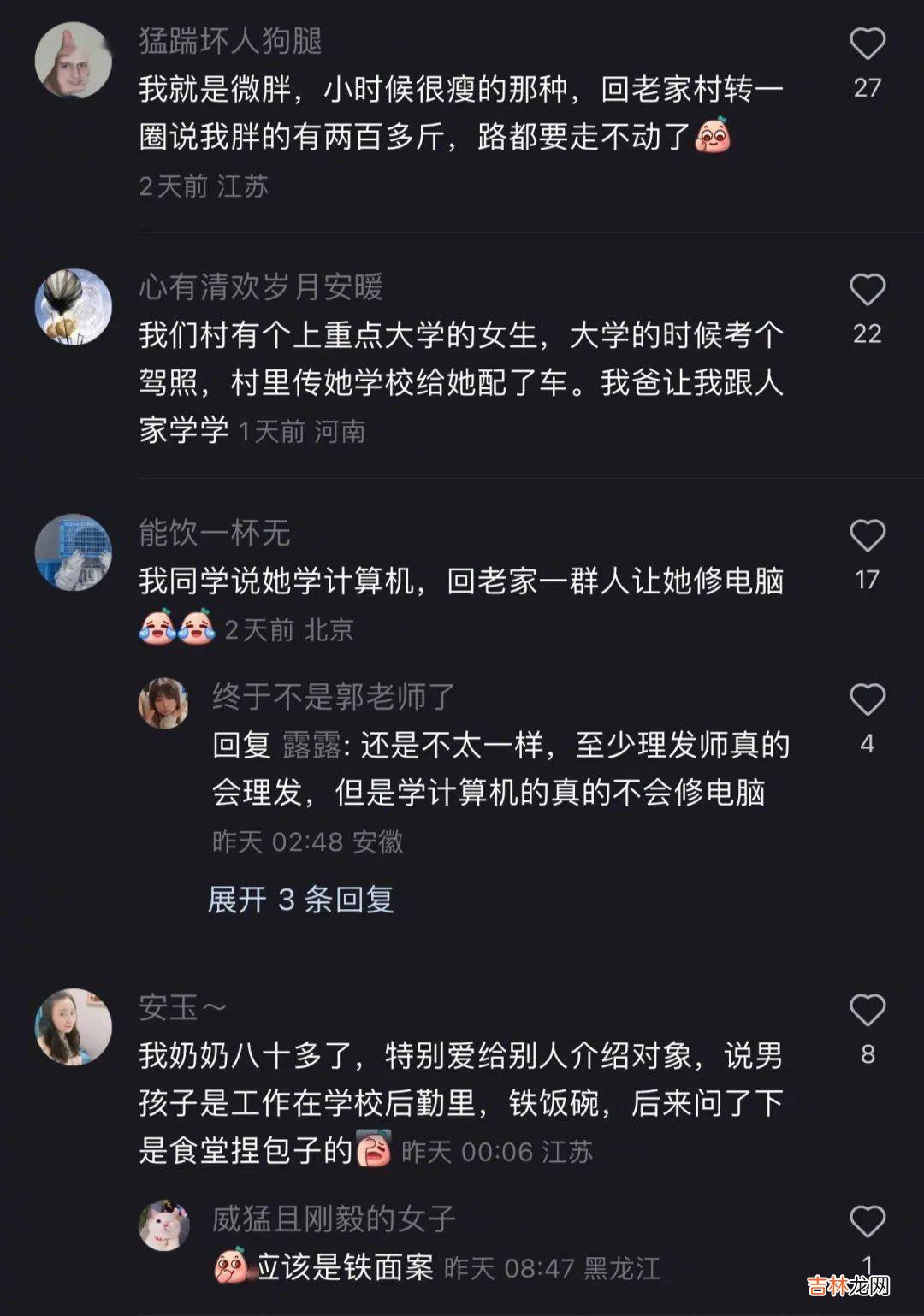Viewport: 924px width, 1316px height.
Task: Like the comment by 心有清欢岁月安暖
Action: pyautogui.click(x=867, y=291)
